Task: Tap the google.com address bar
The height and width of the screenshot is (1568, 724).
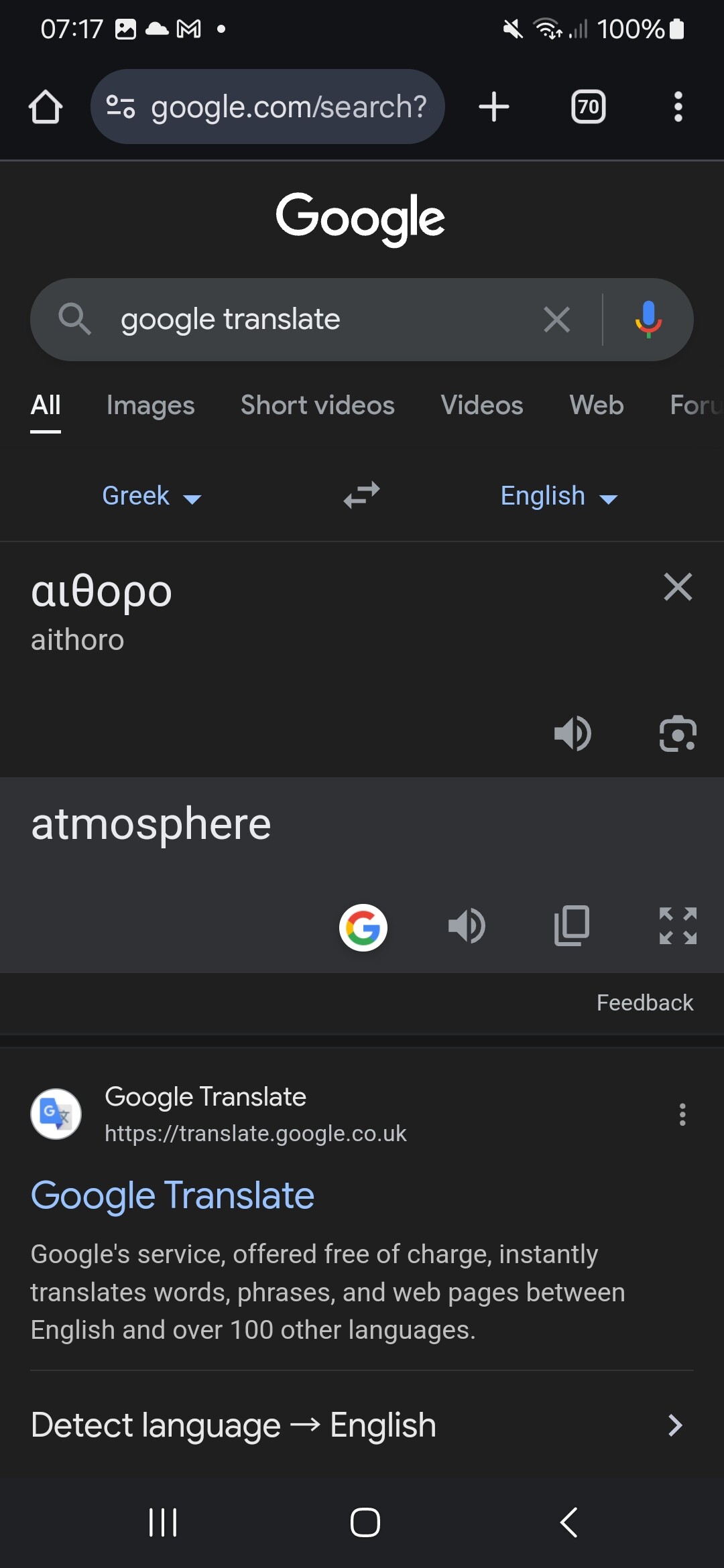Action: pos(268,107)
